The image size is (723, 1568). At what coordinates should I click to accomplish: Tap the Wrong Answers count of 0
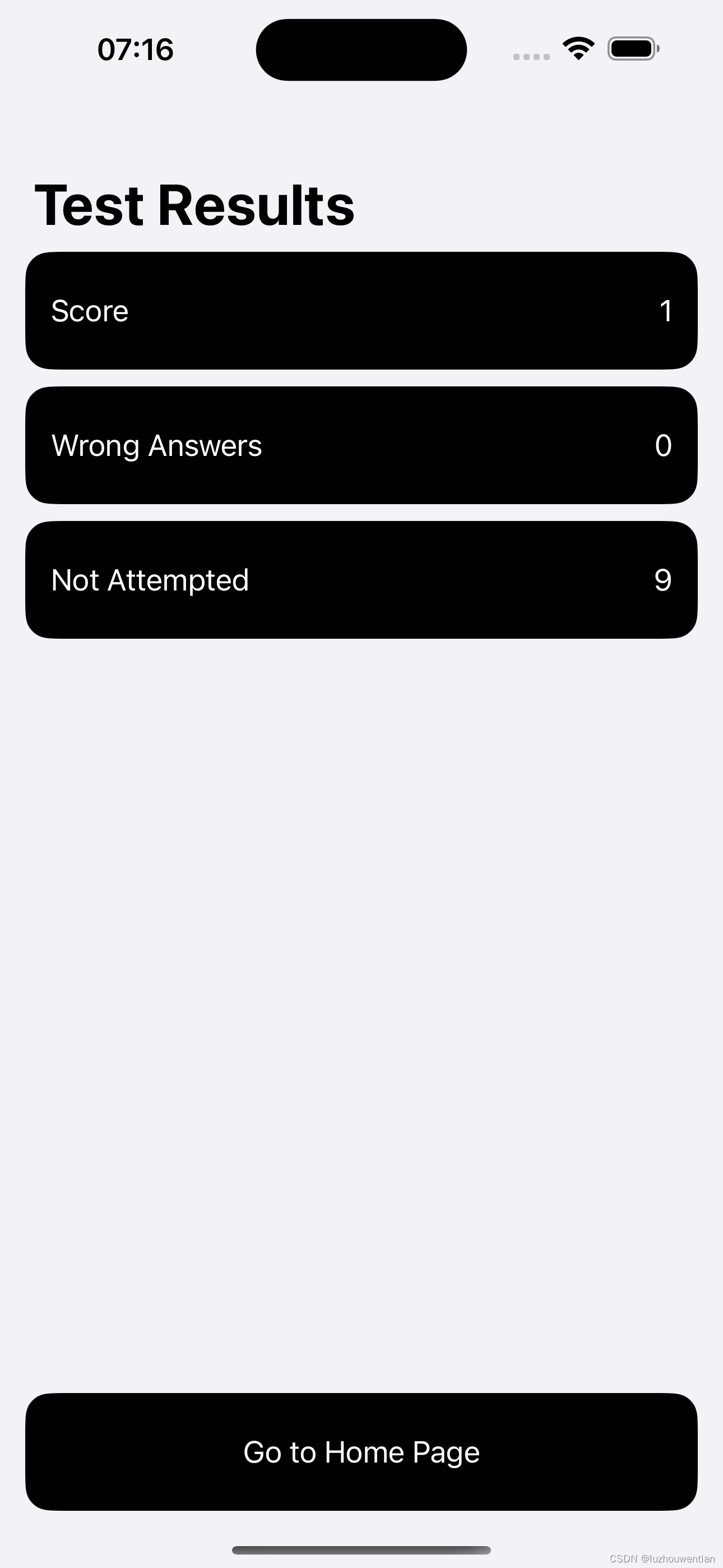pyautogui.click(x=665, y=445)
